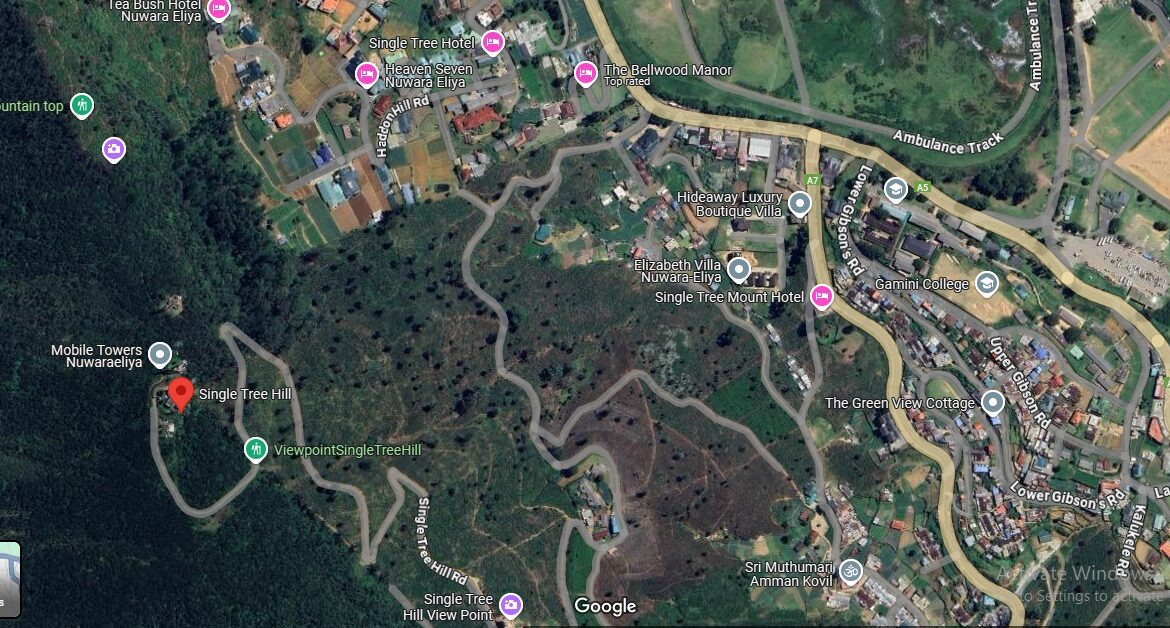Select The Bellwood Manor hotel marker
1170x628 pixels.
tap(586, 72)
